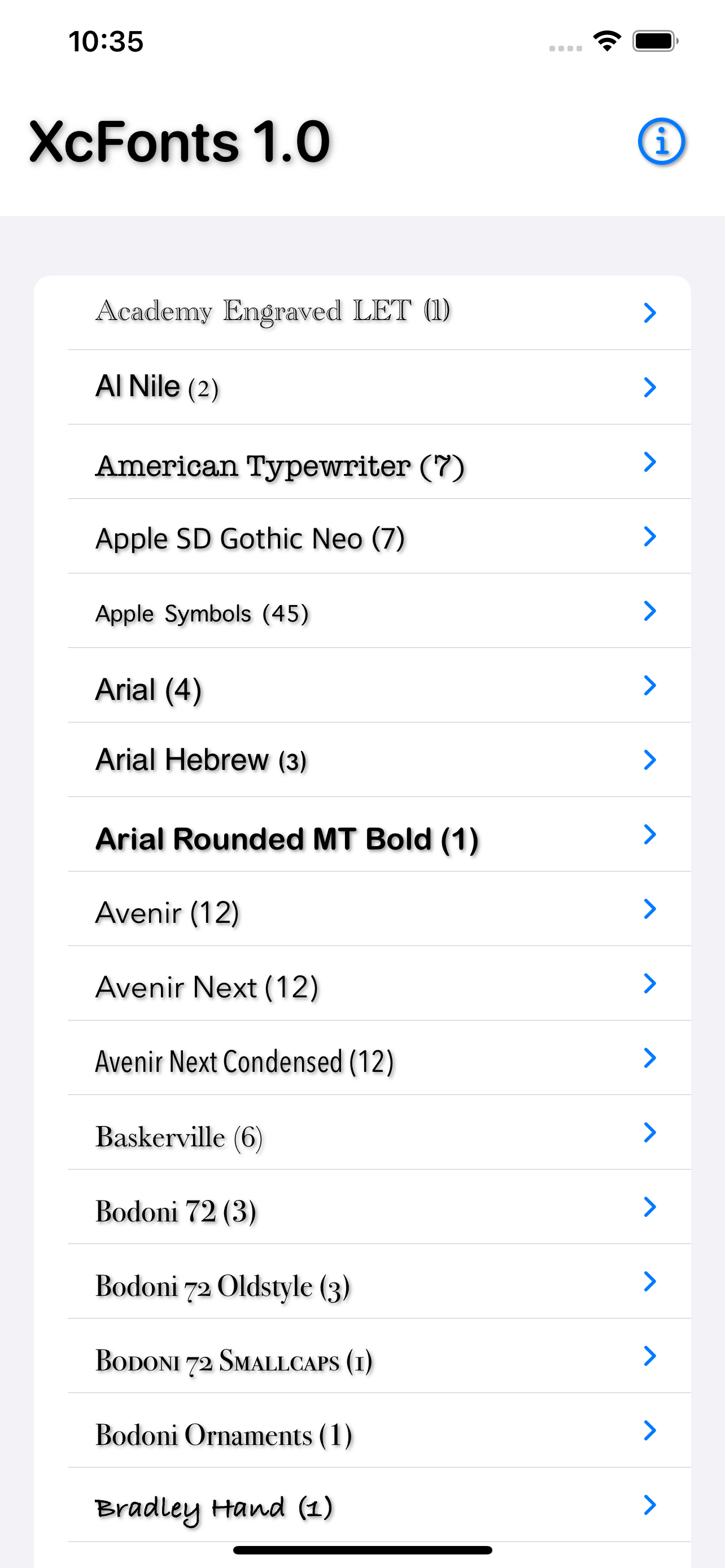Show Arial Hebrew (3) fonts

click(x=362, y=760)
